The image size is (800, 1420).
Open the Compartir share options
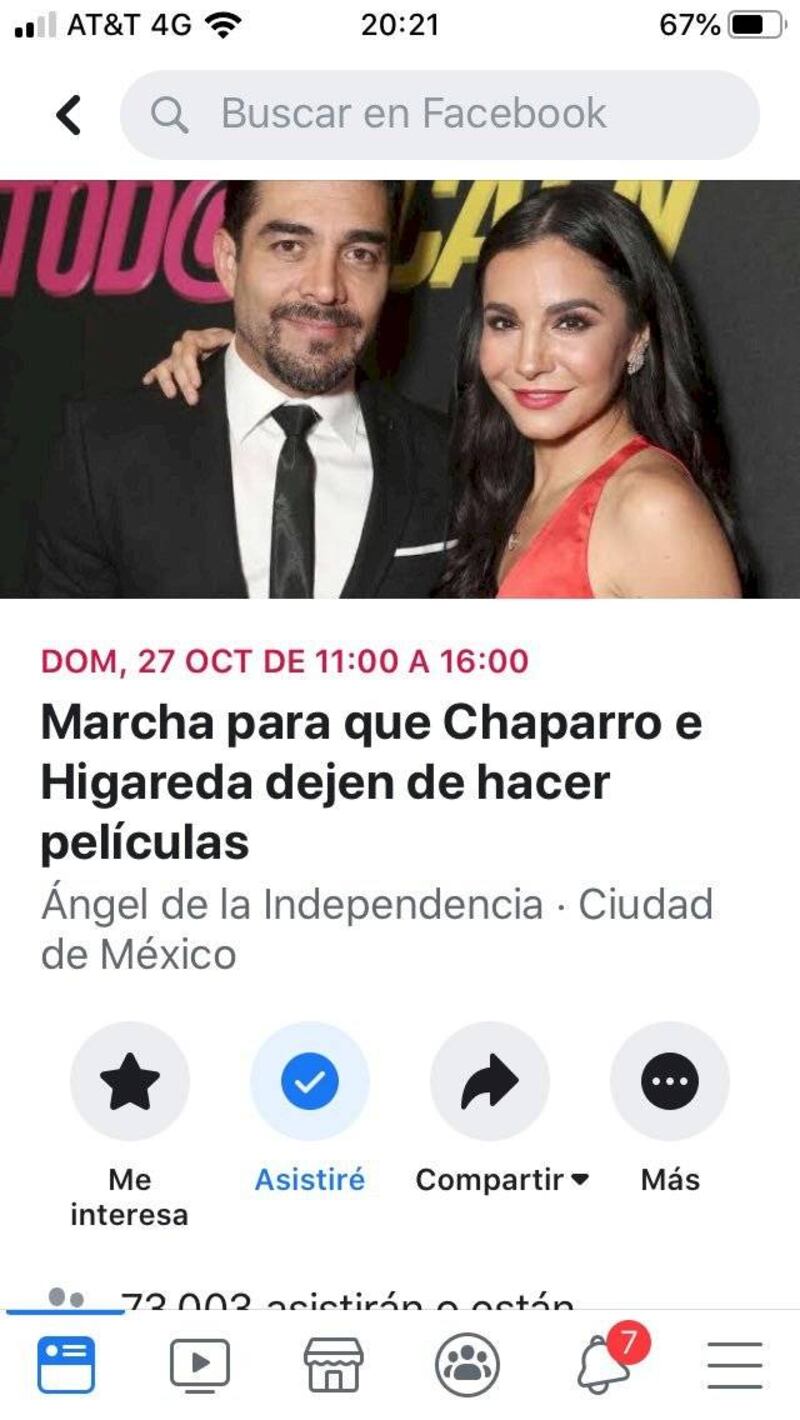pyautogui.click(x=490, y=1082)
